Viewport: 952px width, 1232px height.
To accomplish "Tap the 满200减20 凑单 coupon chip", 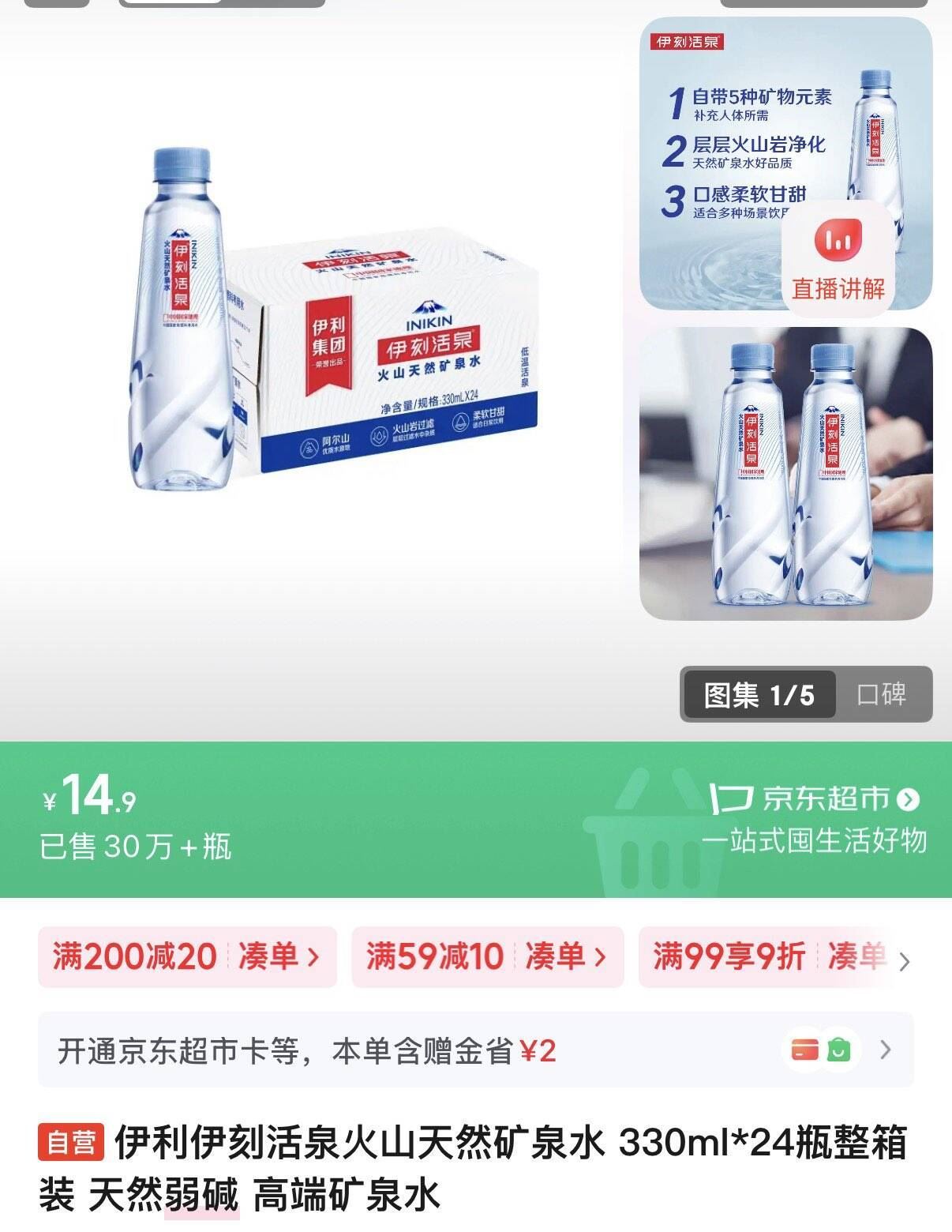I will click(x=187, y=957).
